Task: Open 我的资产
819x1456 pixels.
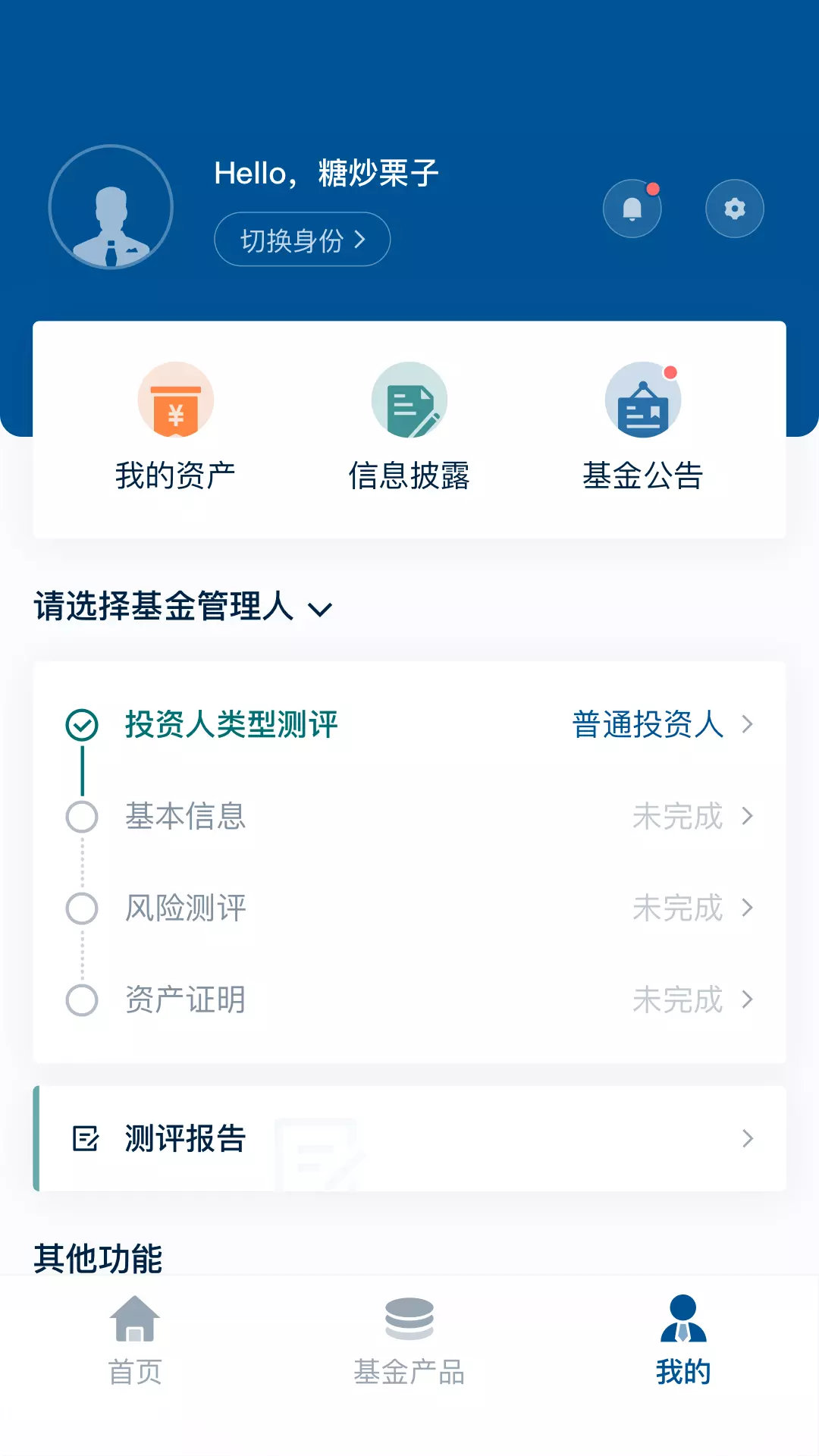Action: [x=176, y=427]
